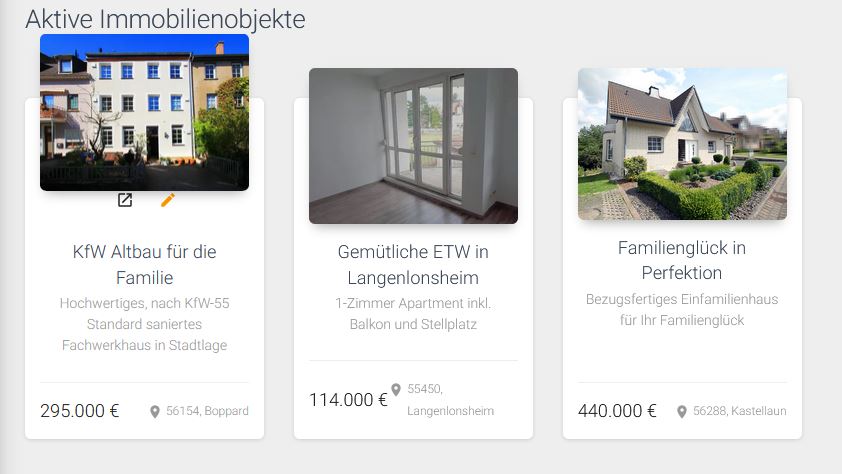Open the Gemütliche ETW in Langenlonsheim card
The width and height of the screenshot is (842, 474).
tap(413, 264)
